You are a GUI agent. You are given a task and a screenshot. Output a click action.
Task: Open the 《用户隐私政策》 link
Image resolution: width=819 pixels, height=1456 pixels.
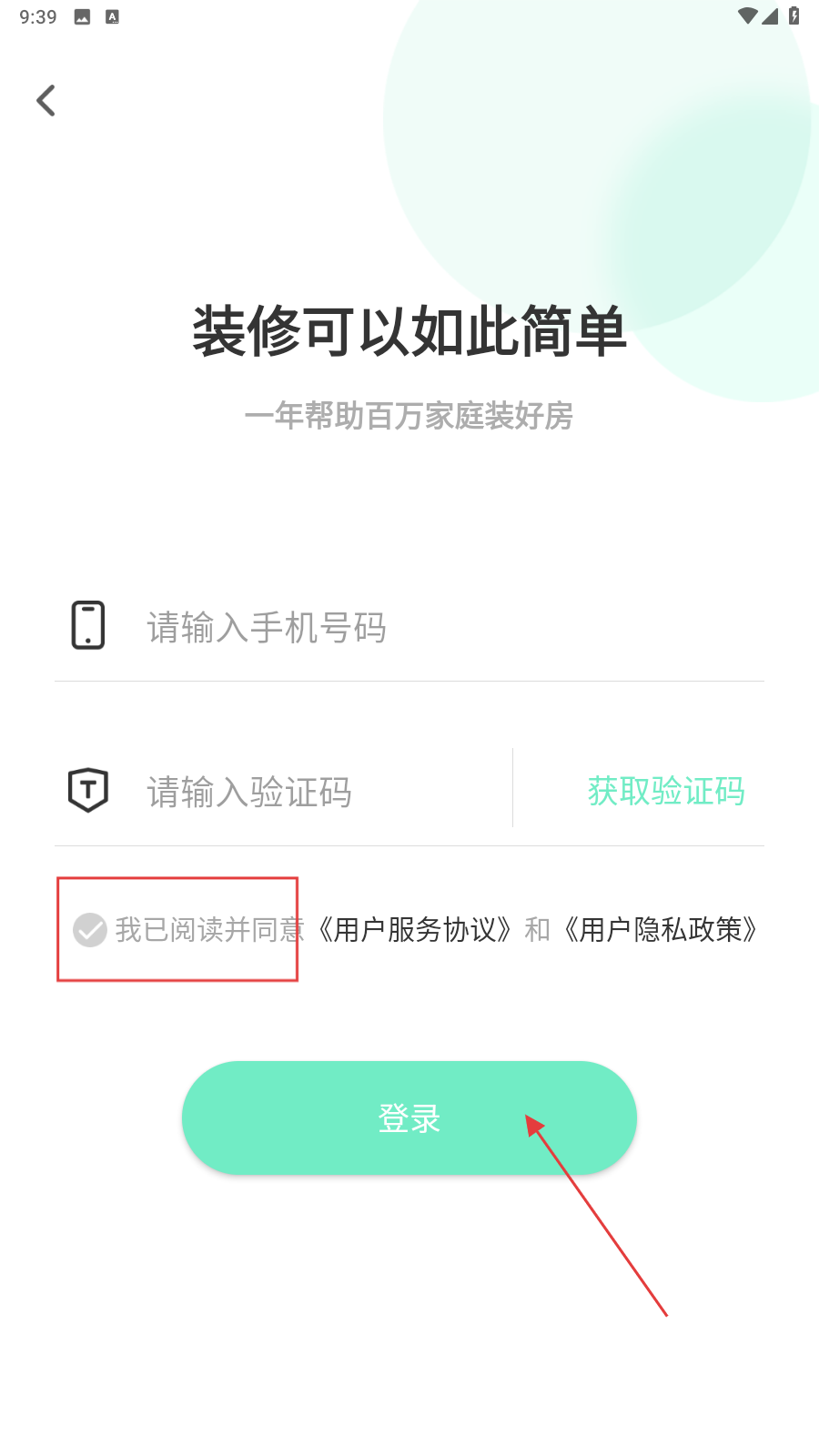[x=661, y=930]
